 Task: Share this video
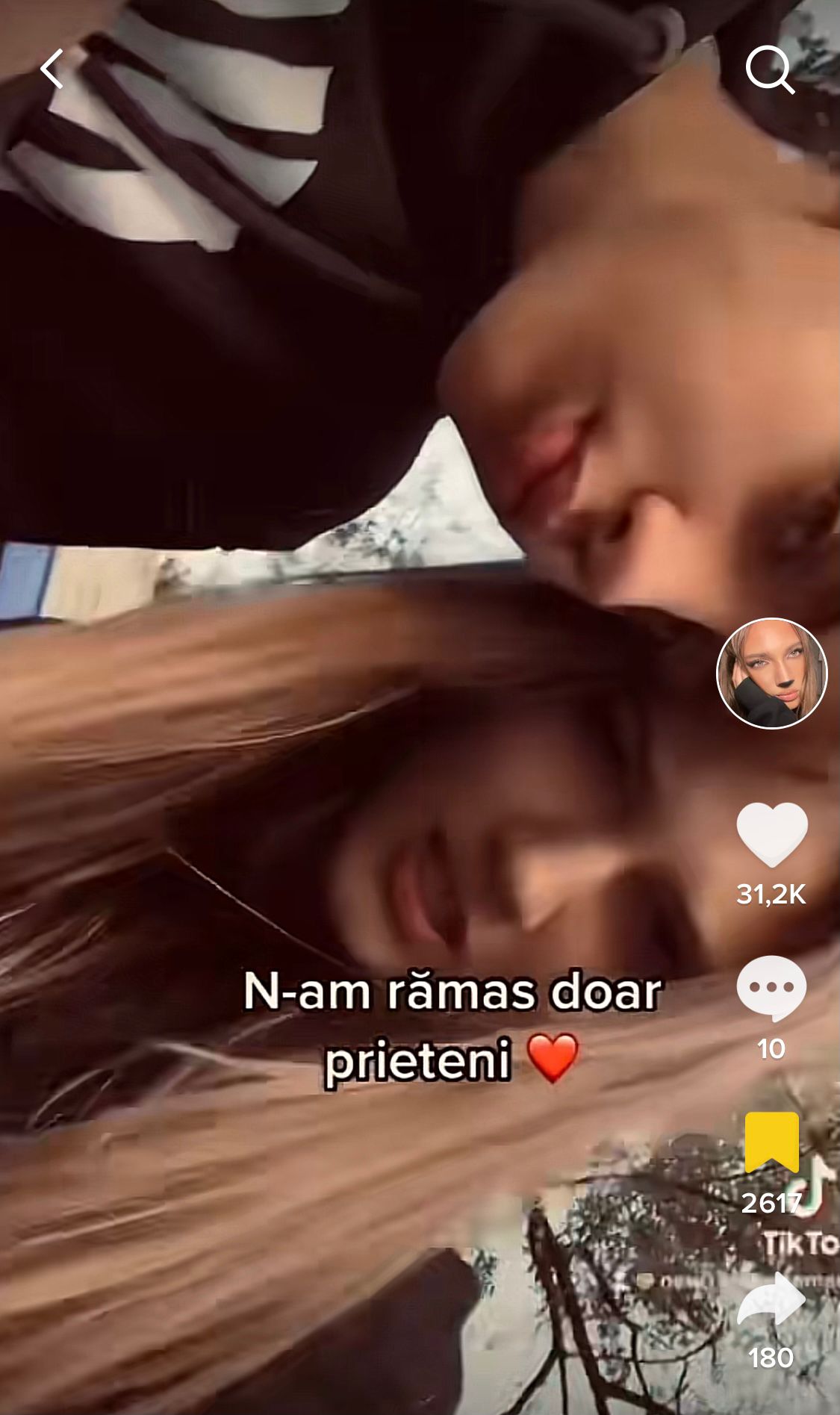point(771,1301)
